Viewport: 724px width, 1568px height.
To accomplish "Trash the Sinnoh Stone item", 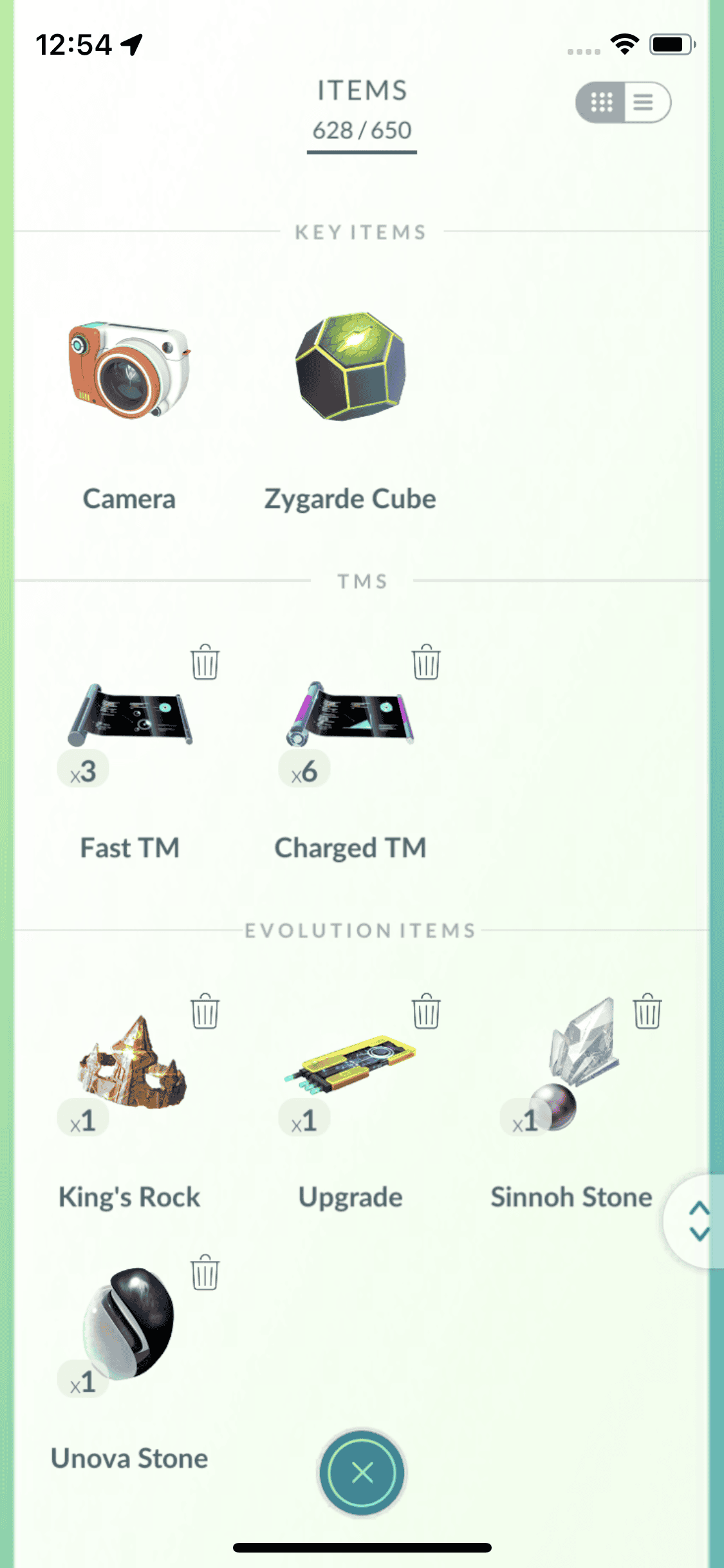I will click(647, 1011).
